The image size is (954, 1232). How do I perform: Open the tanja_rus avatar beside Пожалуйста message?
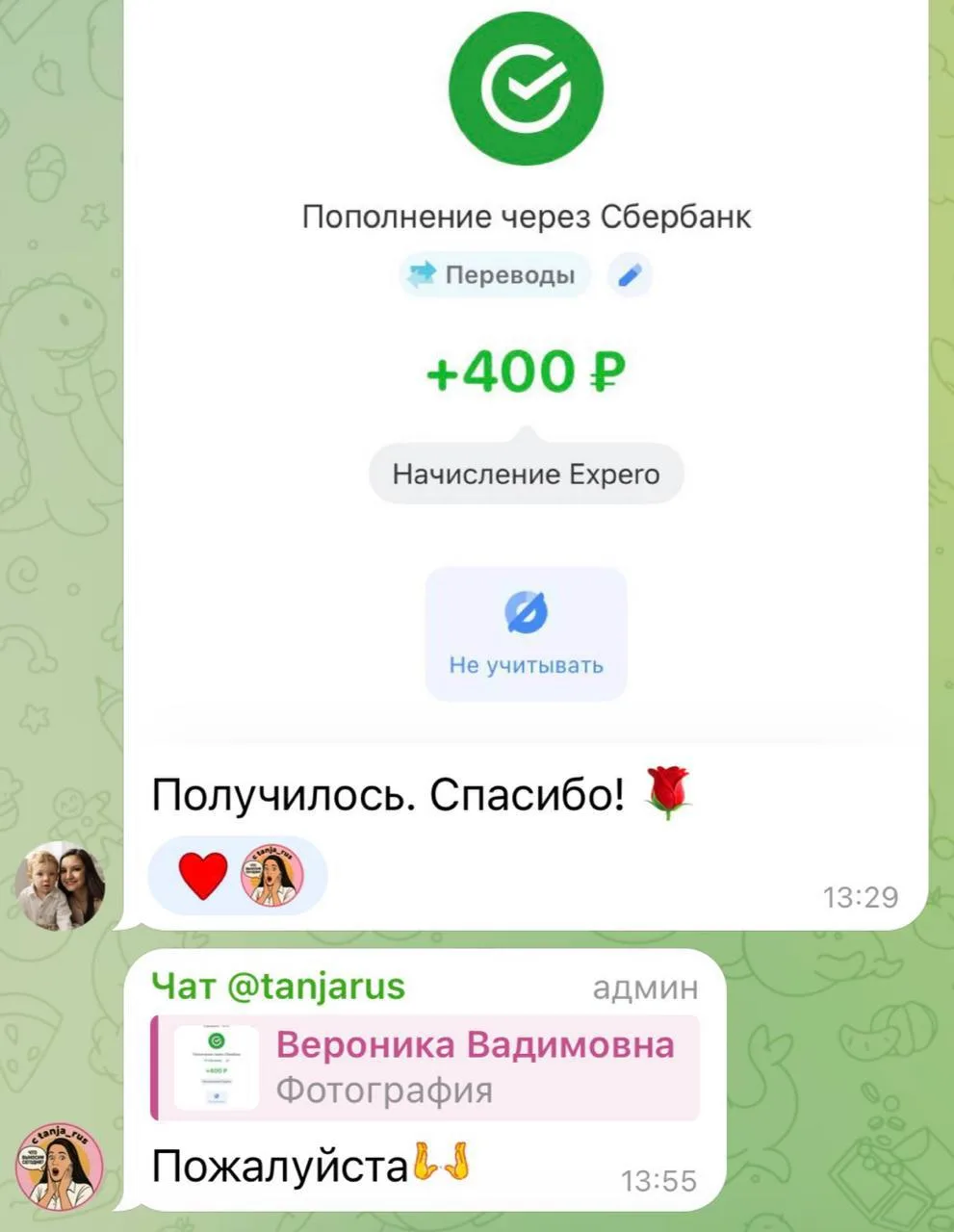point(60,1166)
